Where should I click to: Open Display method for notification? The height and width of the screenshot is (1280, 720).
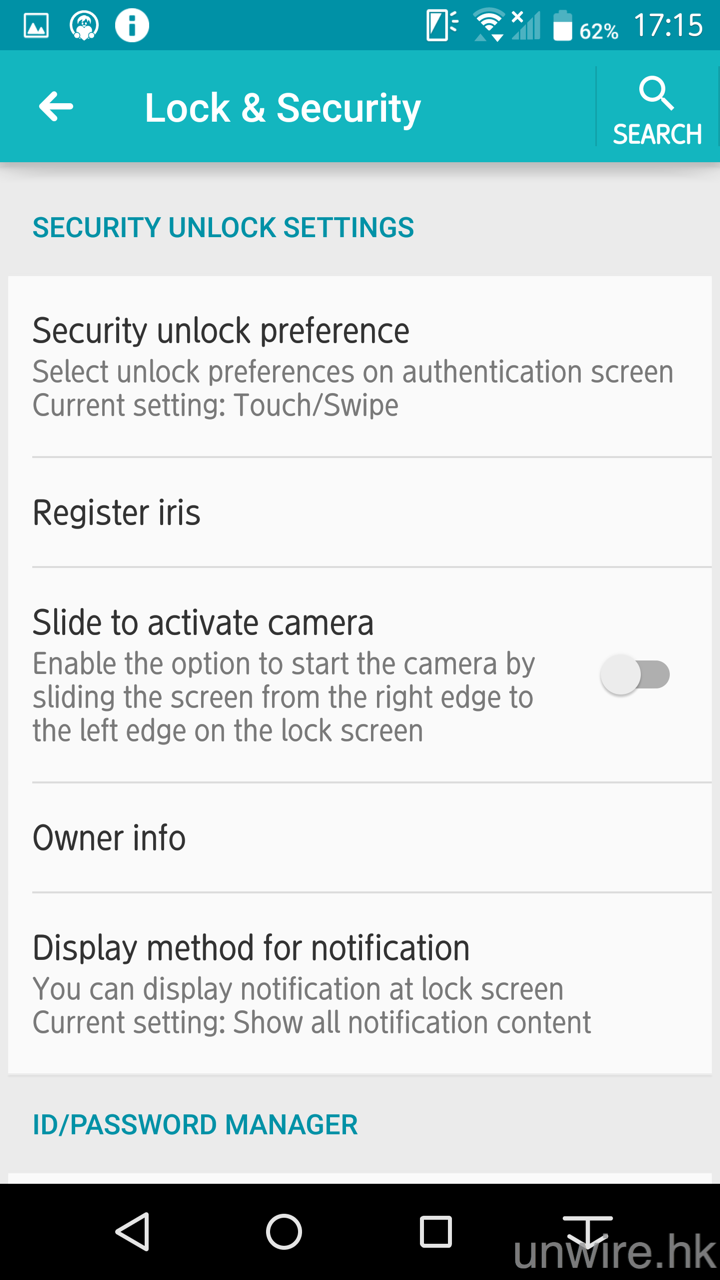360,984
